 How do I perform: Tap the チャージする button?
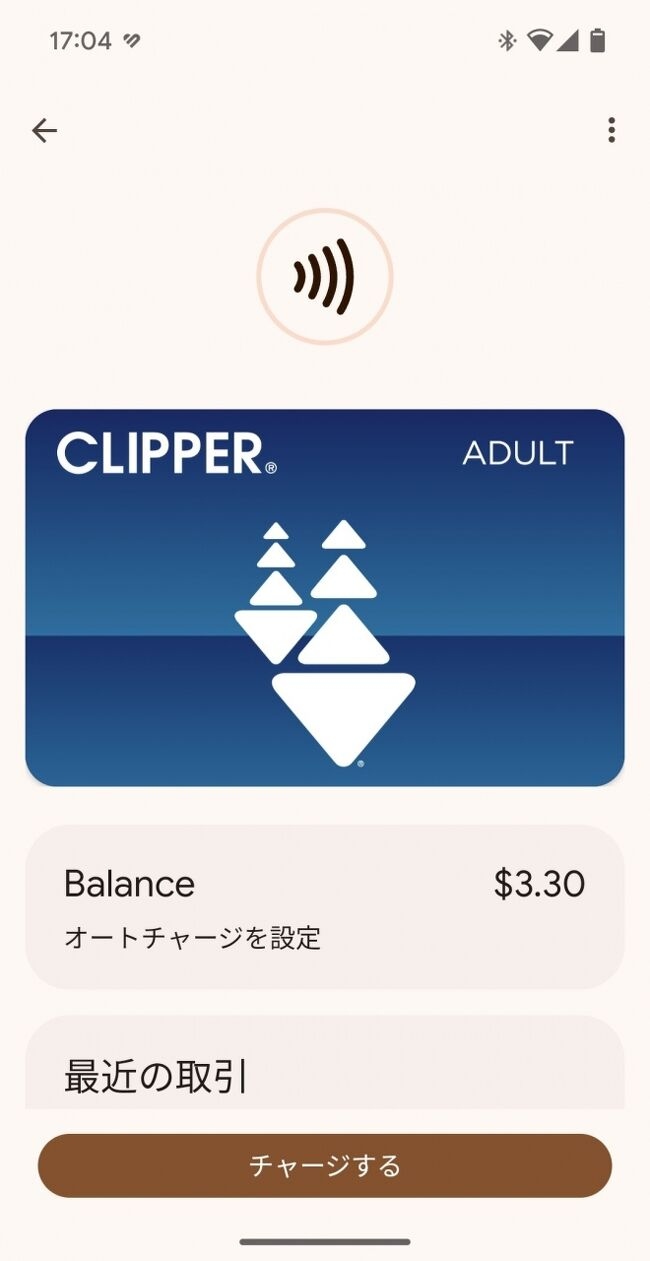(324, 1165)
